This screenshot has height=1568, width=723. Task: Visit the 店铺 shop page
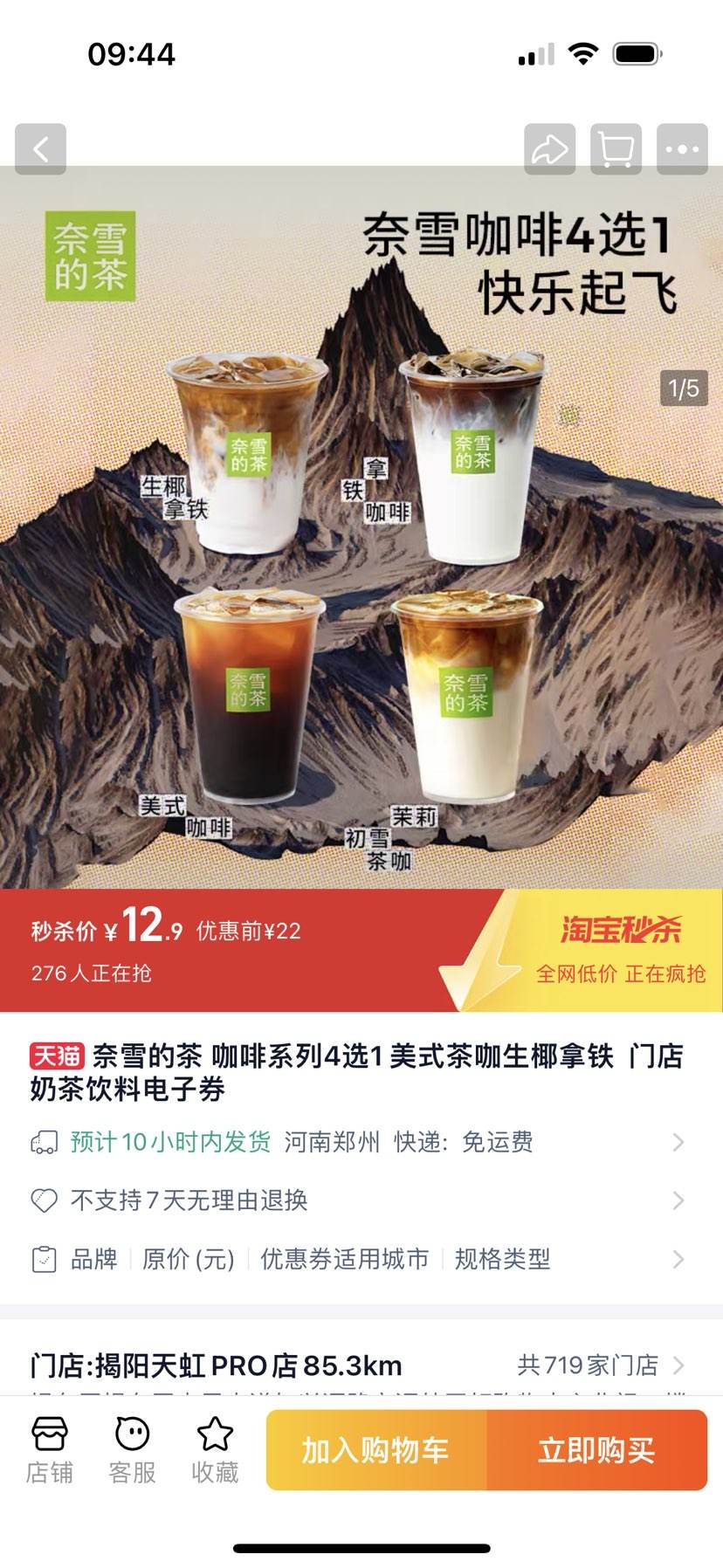click(x=49, y=1450)
